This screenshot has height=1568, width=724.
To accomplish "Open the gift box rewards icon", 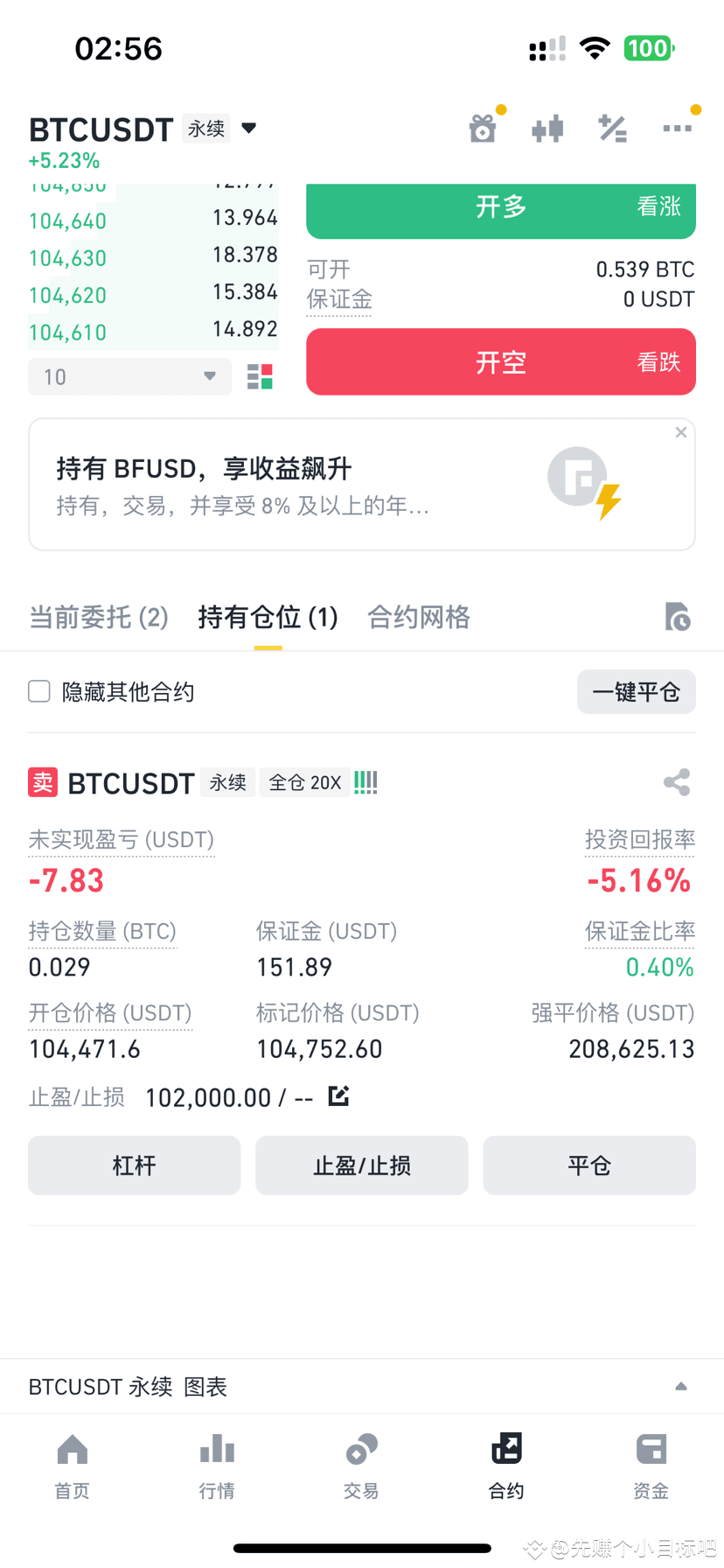I will click(x=483, y=127).
